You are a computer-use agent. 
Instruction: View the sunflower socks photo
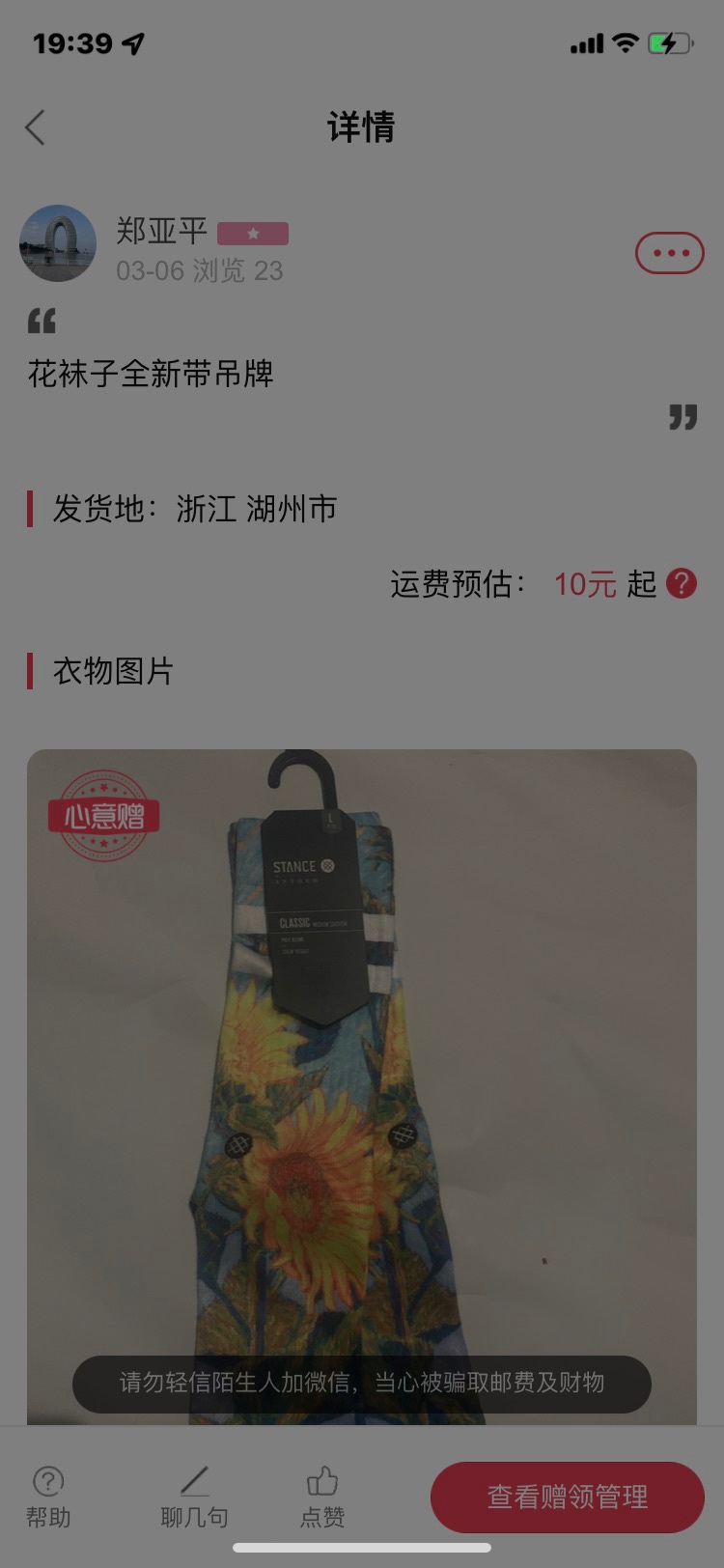pyautogui.click(x=362, y=1087)
